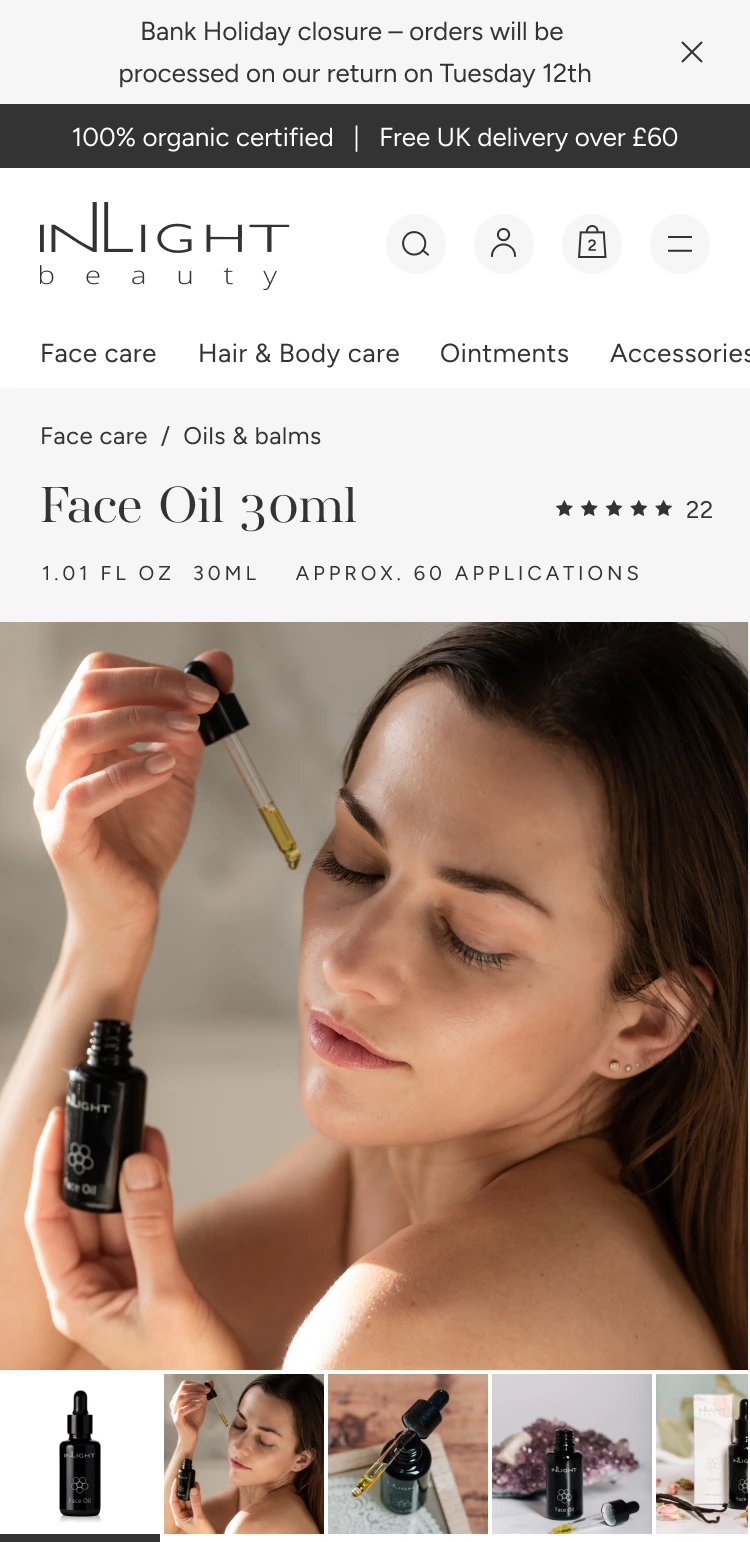Select the Face care navigation item
The width and height of the screenshot is (750, 1542).
tap(98, 353)
